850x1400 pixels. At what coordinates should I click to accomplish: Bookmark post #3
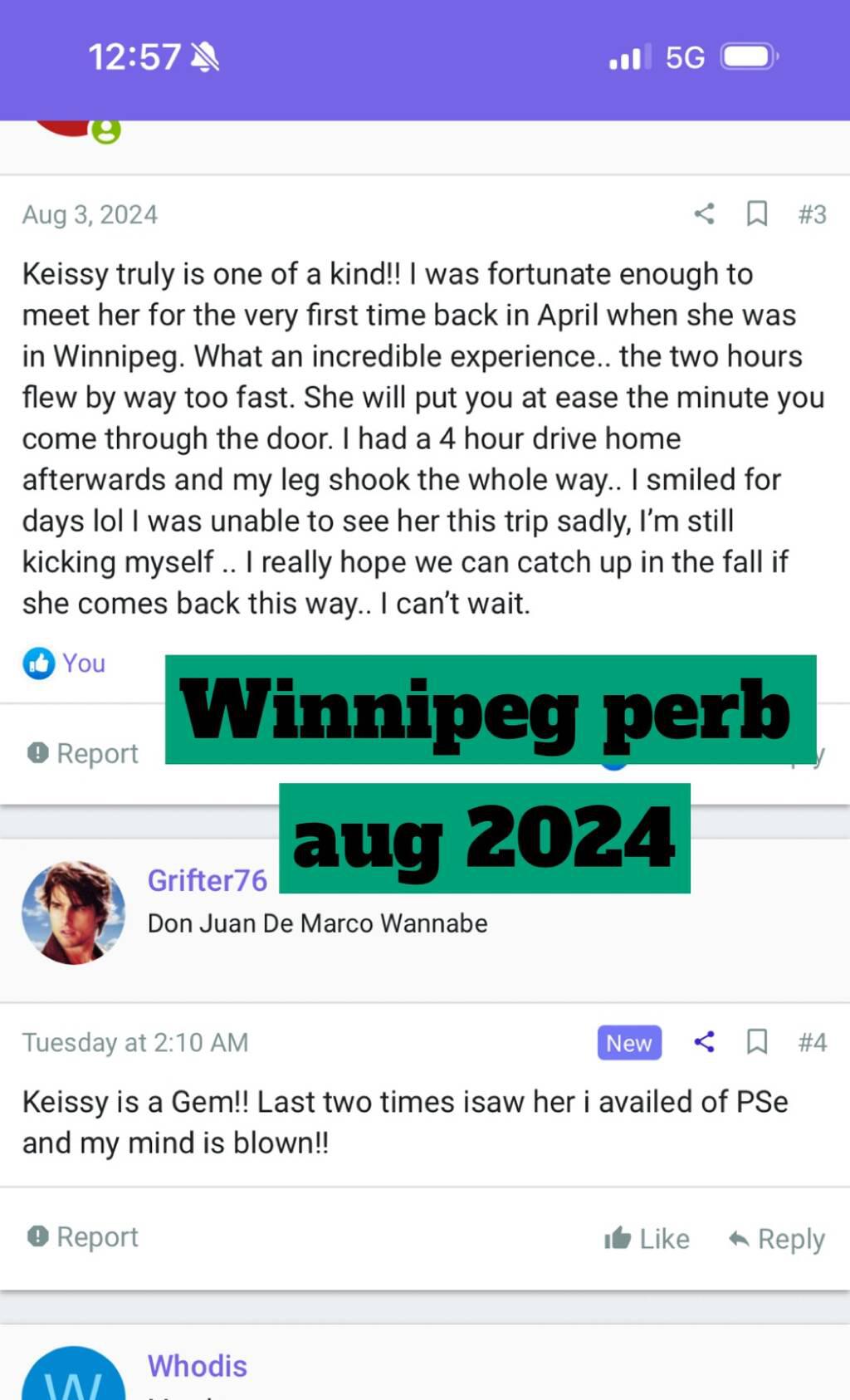(756, 213)
